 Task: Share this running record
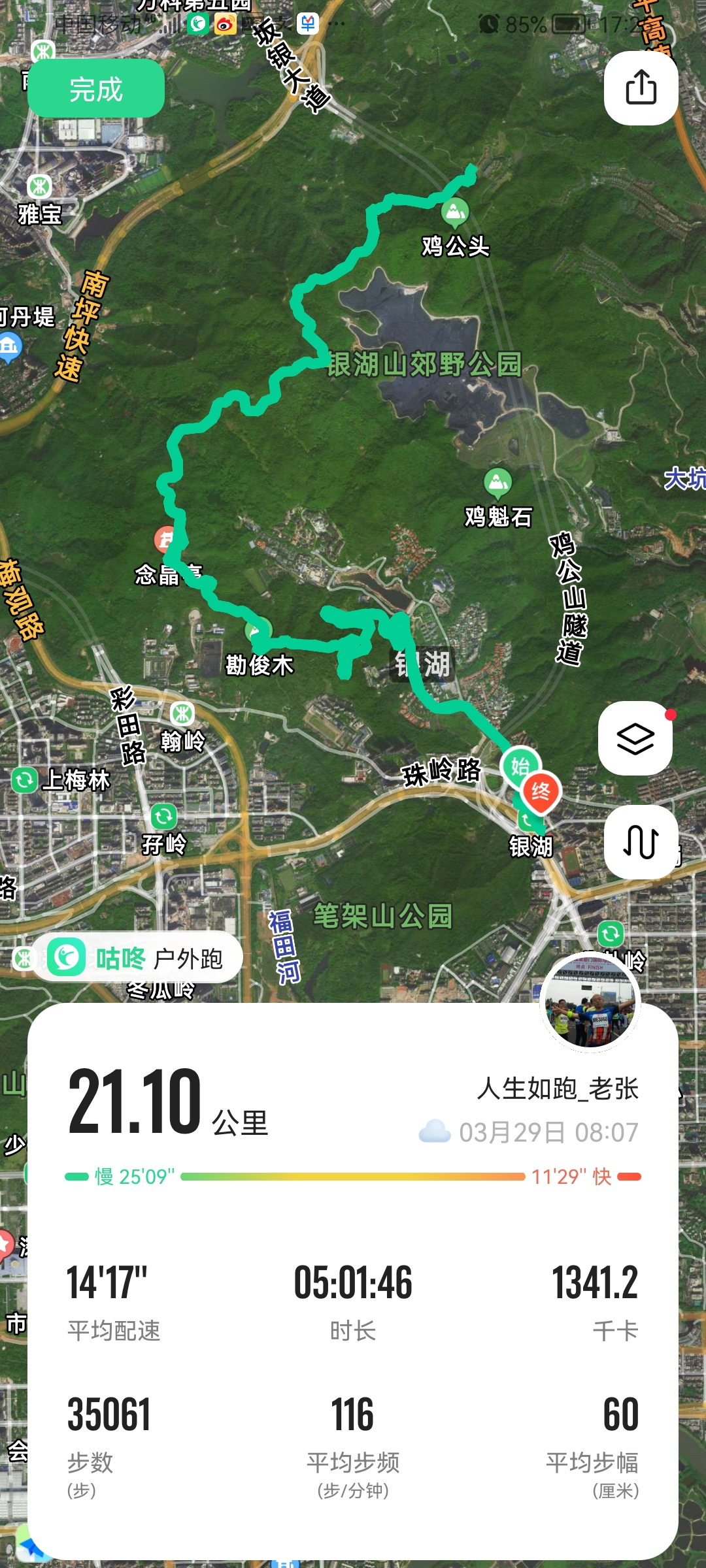coord(641,88)
